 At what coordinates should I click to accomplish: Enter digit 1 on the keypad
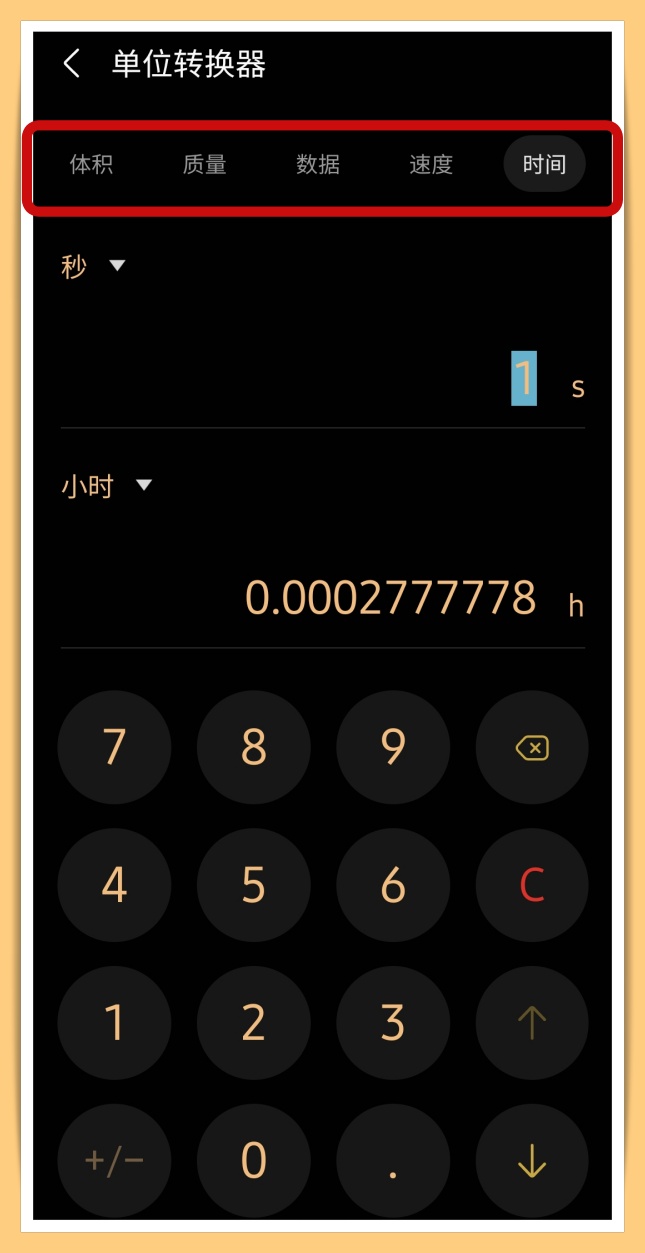[114, 1022]
